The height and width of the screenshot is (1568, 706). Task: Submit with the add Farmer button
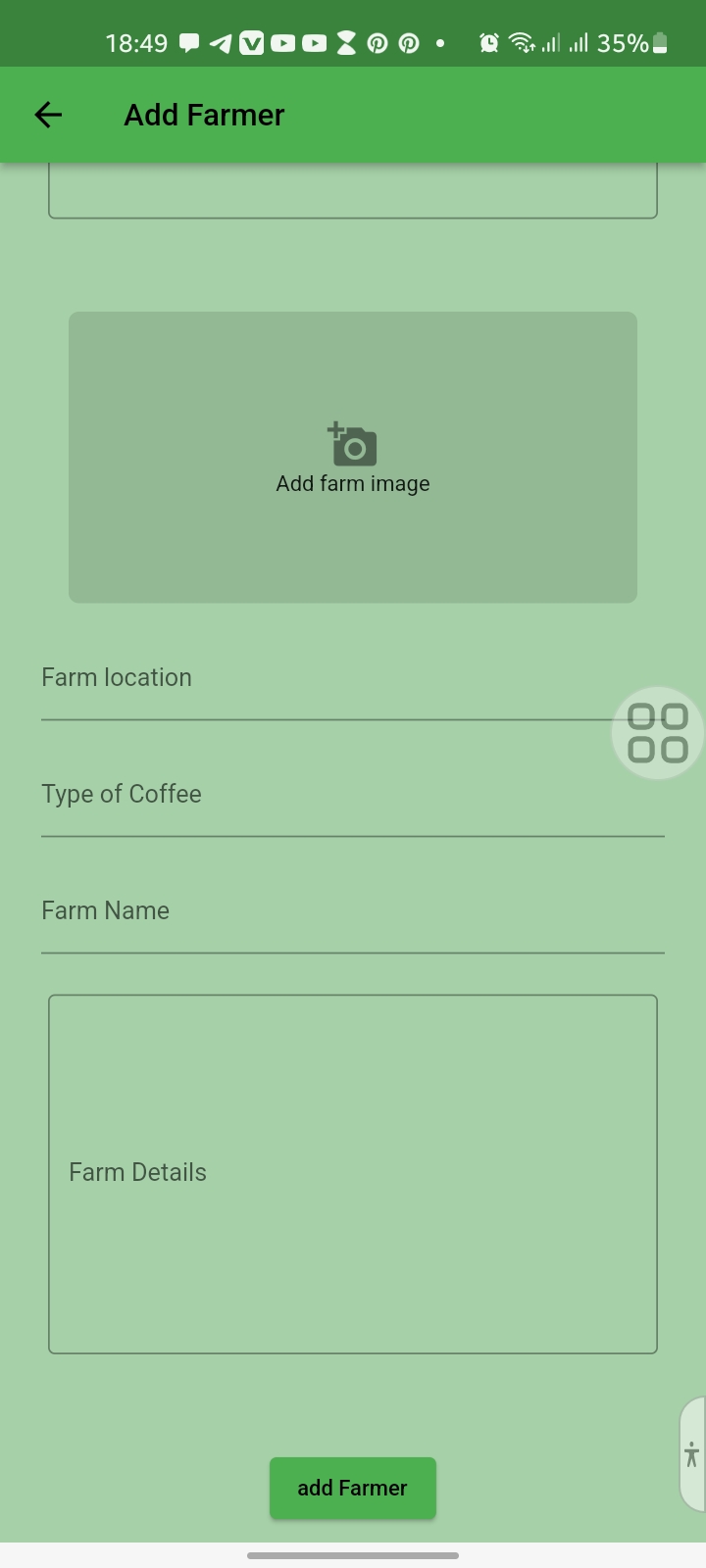[x=353, y=1488]
